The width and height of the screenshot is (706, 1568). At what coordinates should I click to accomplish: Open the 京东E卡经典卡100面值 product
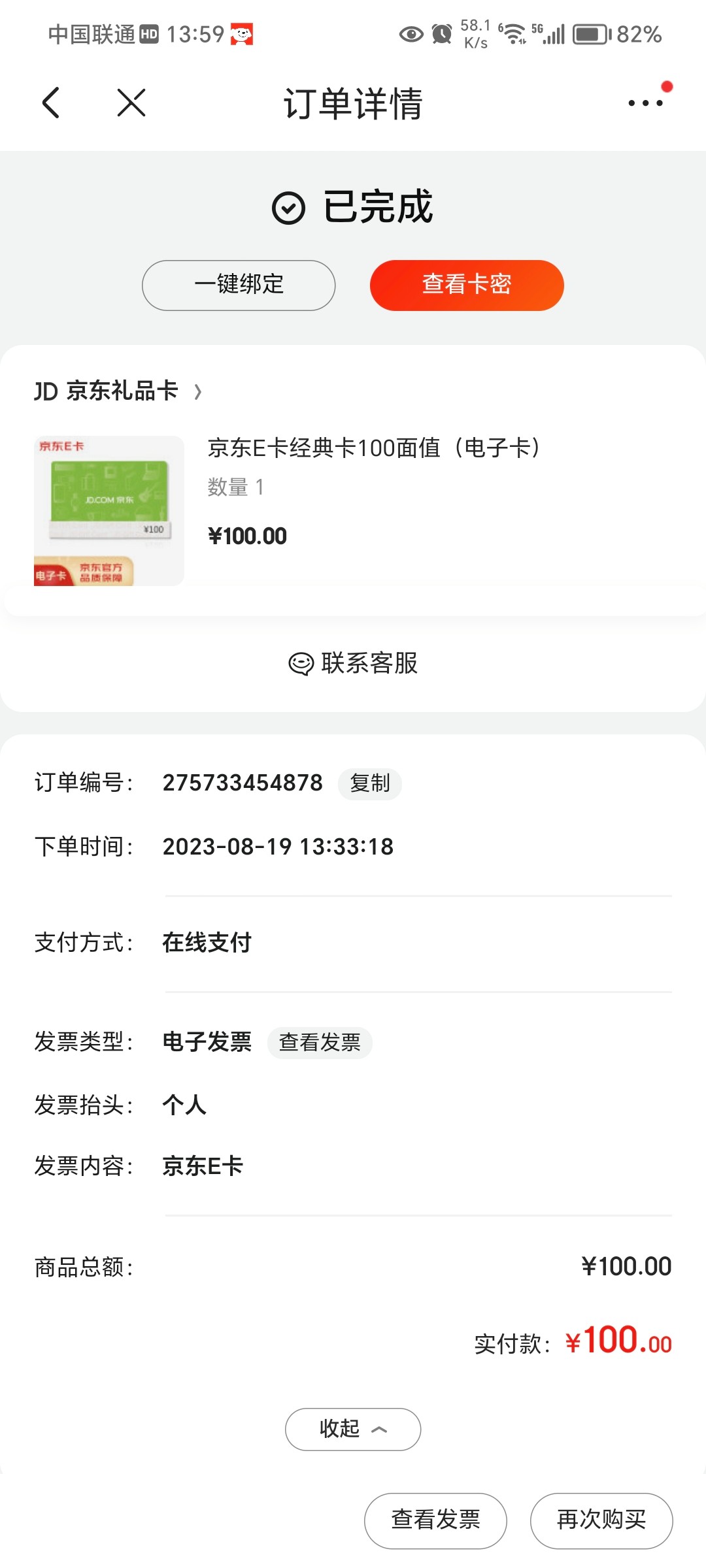(373, 448)
